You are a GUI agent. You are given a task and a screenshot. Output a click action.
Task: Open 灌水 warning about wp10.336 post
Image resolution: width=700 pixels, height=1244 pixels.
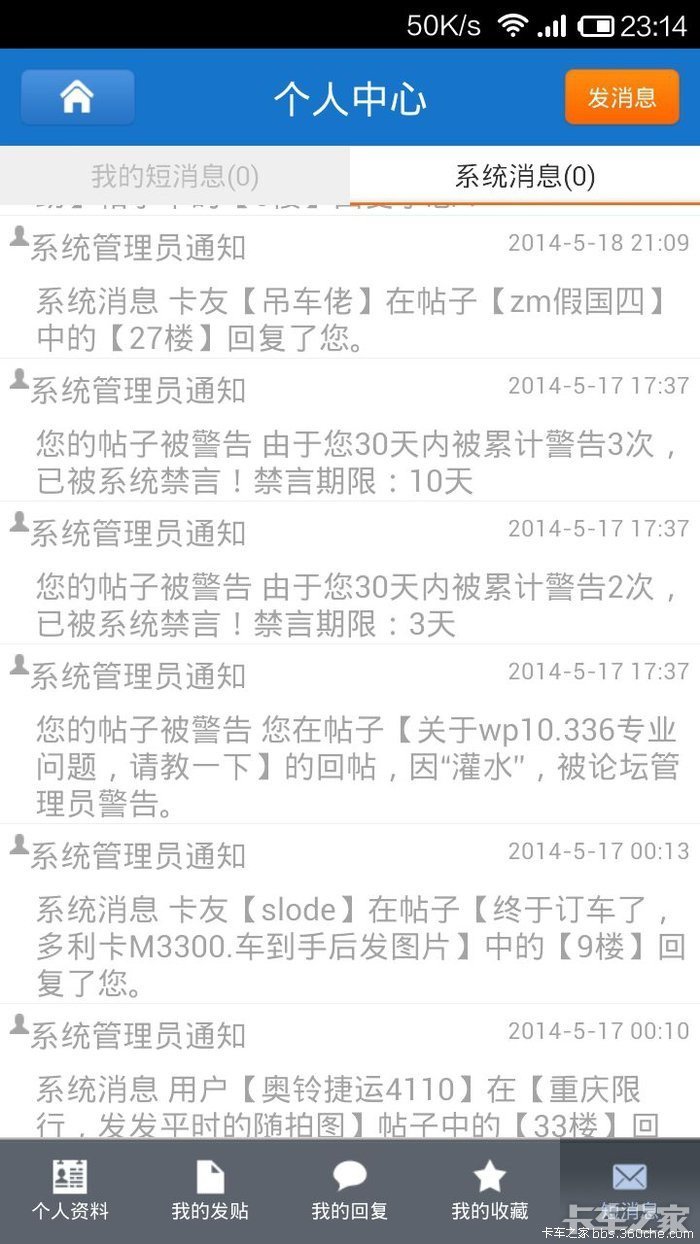pyautogui.click(x=350, y=734)
